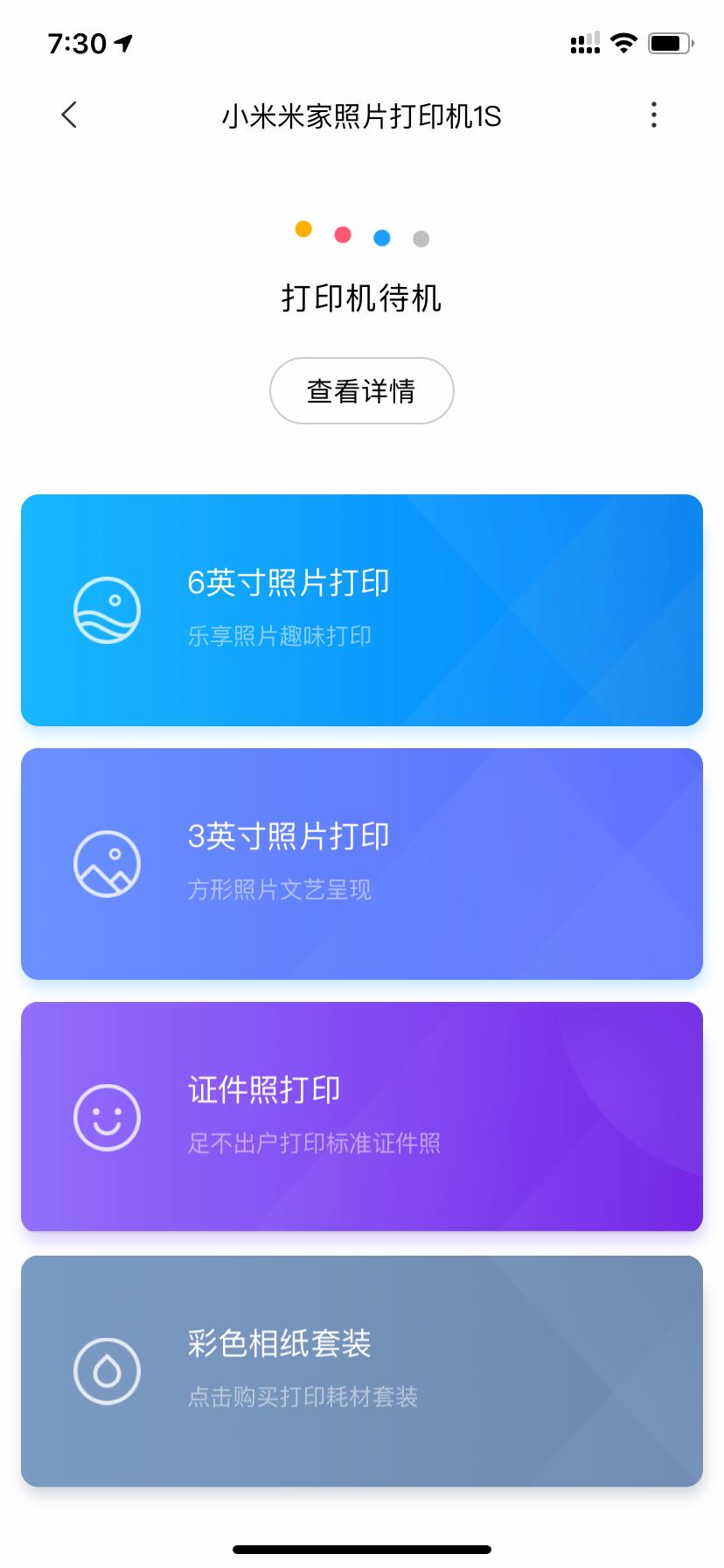Tap the gray ink indicator dot
This screenshot has width=724, height=1568.
pyautogui.click(x=421, y=238)
